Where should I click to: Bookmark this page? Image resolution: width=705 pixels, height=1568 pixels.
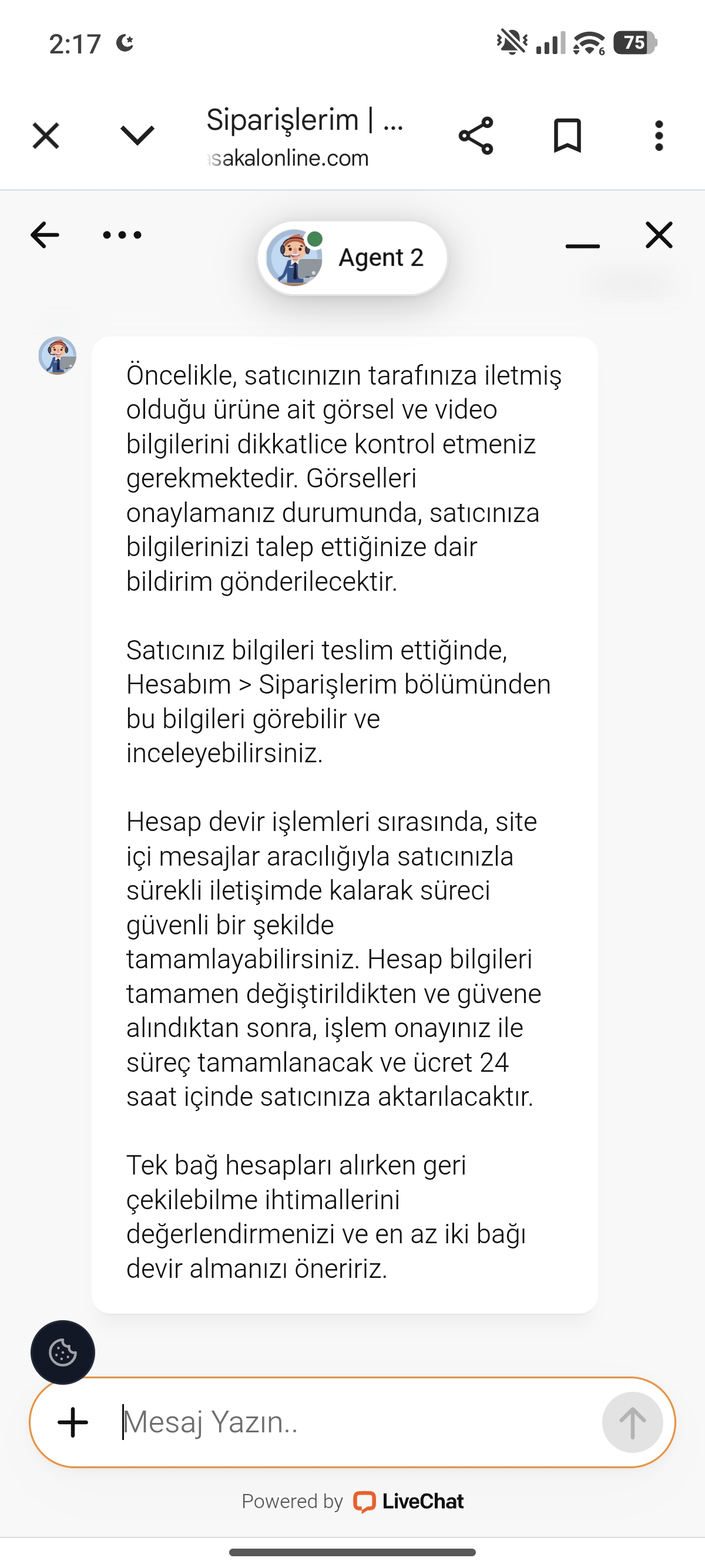[568, 135]
